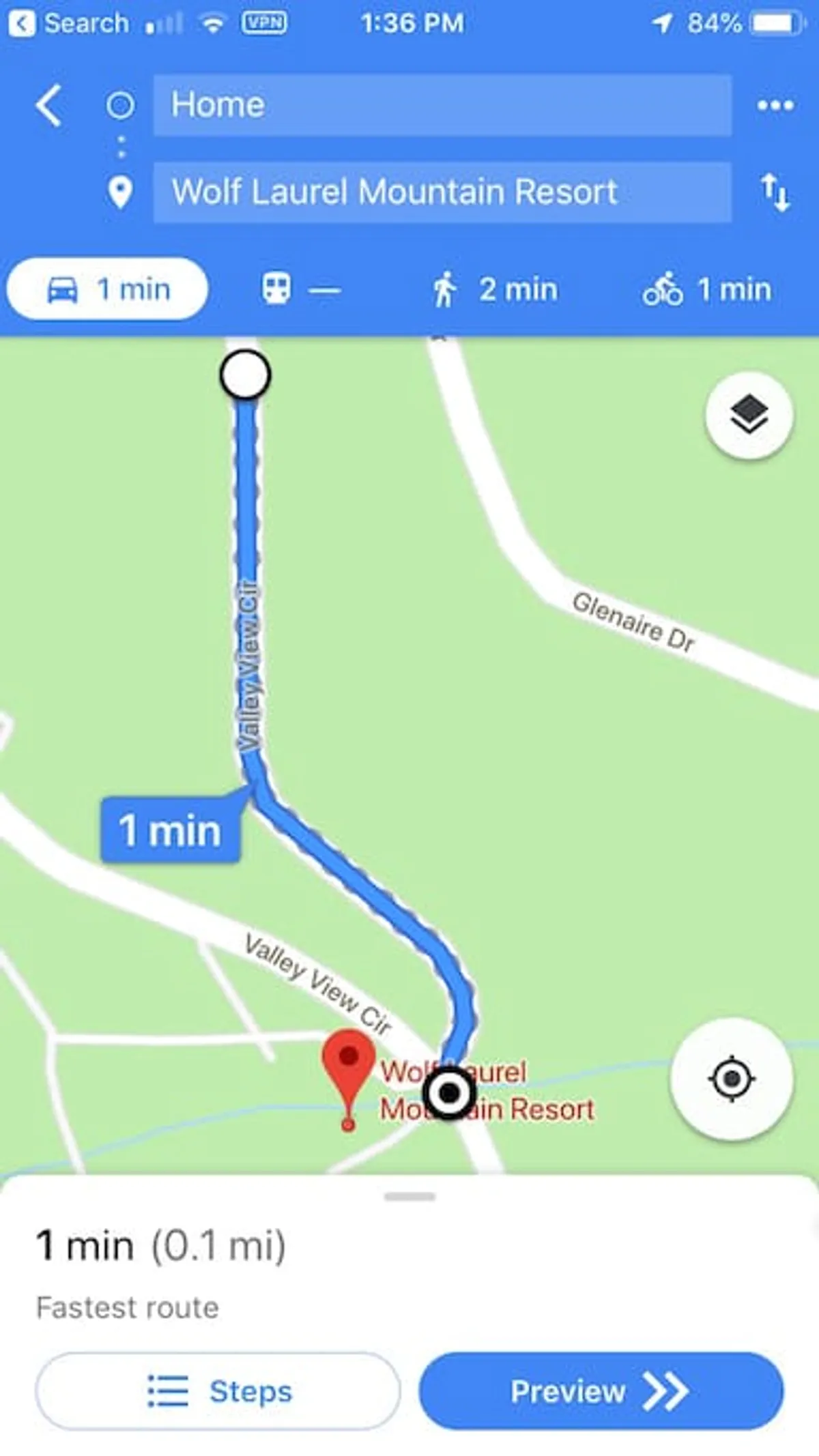Viewport: 819px width, 1456px height.
Task: Open the map layers button
Action: point(749,415)
